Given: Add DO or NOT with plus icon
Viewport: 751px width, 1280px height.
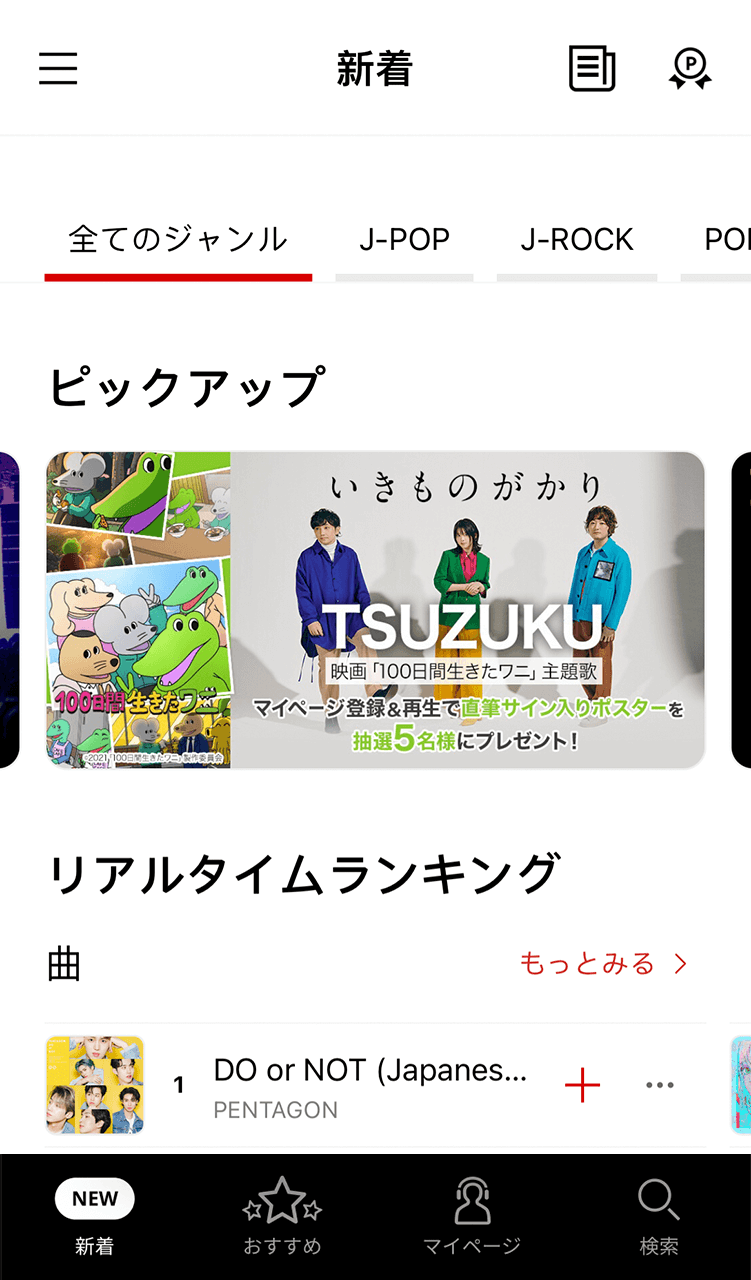Looking at the screenshot, I should point(582,1085).
